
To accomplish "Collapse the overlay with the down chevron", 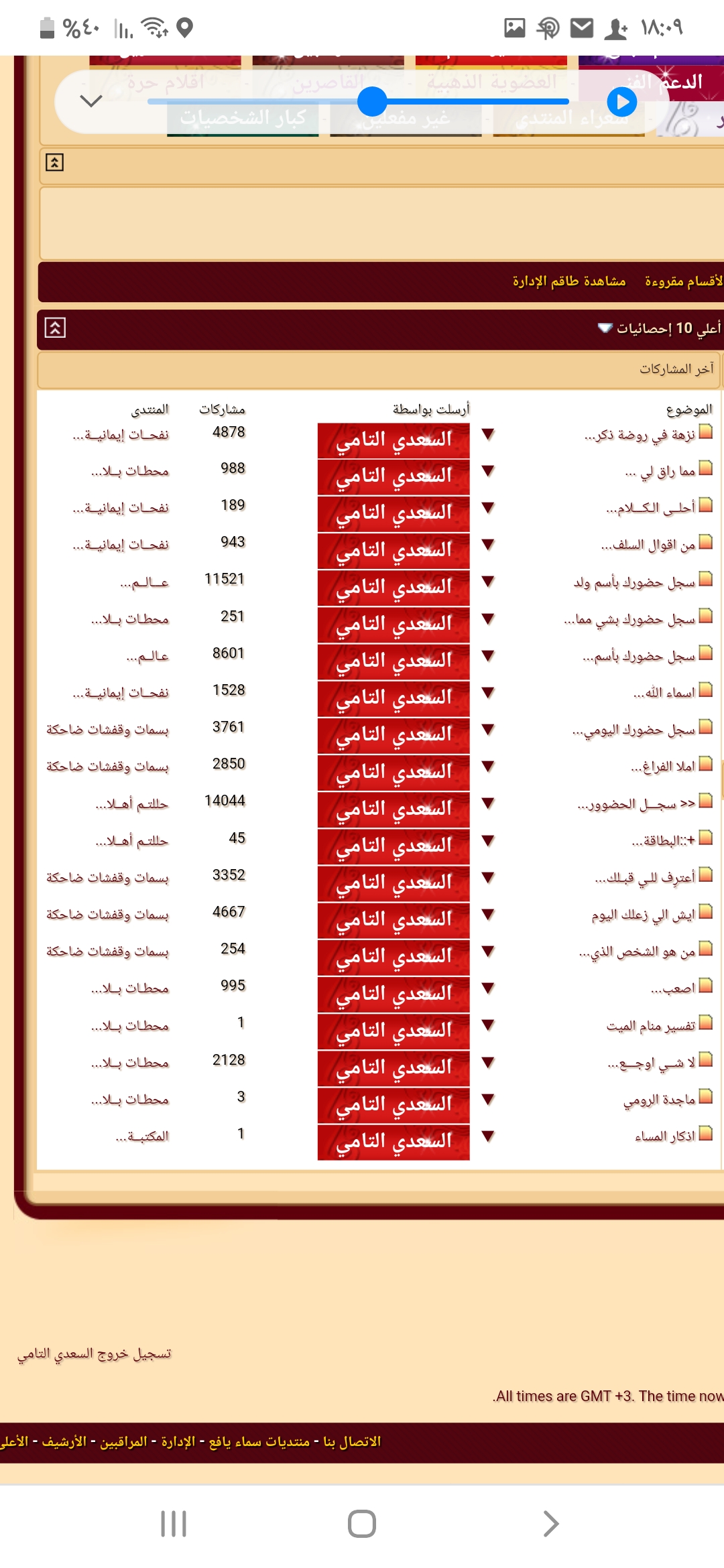I will 90,102.
